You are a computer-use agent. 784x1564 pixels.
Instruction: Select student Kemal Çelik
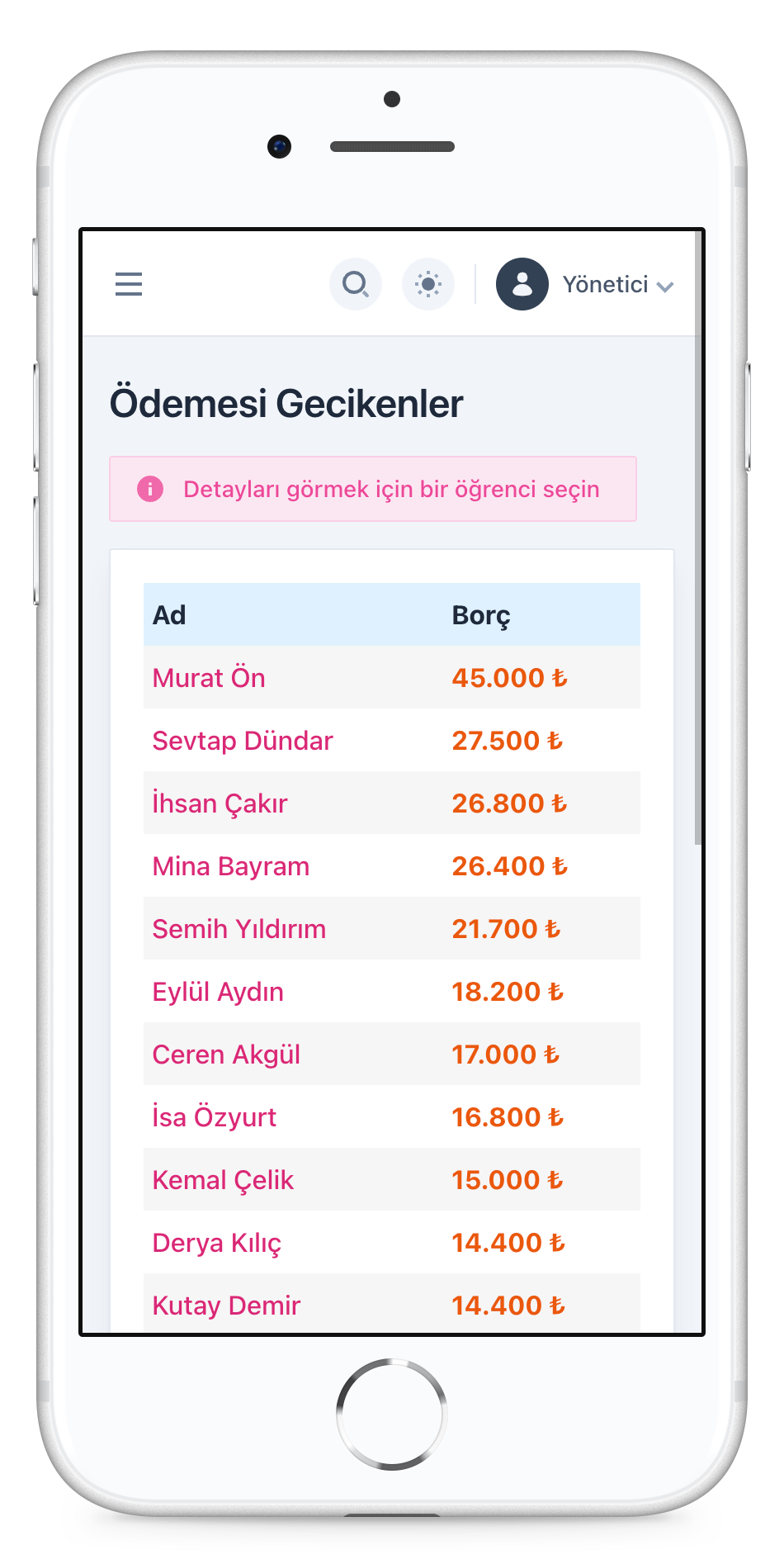click(x=223, y=1180)
